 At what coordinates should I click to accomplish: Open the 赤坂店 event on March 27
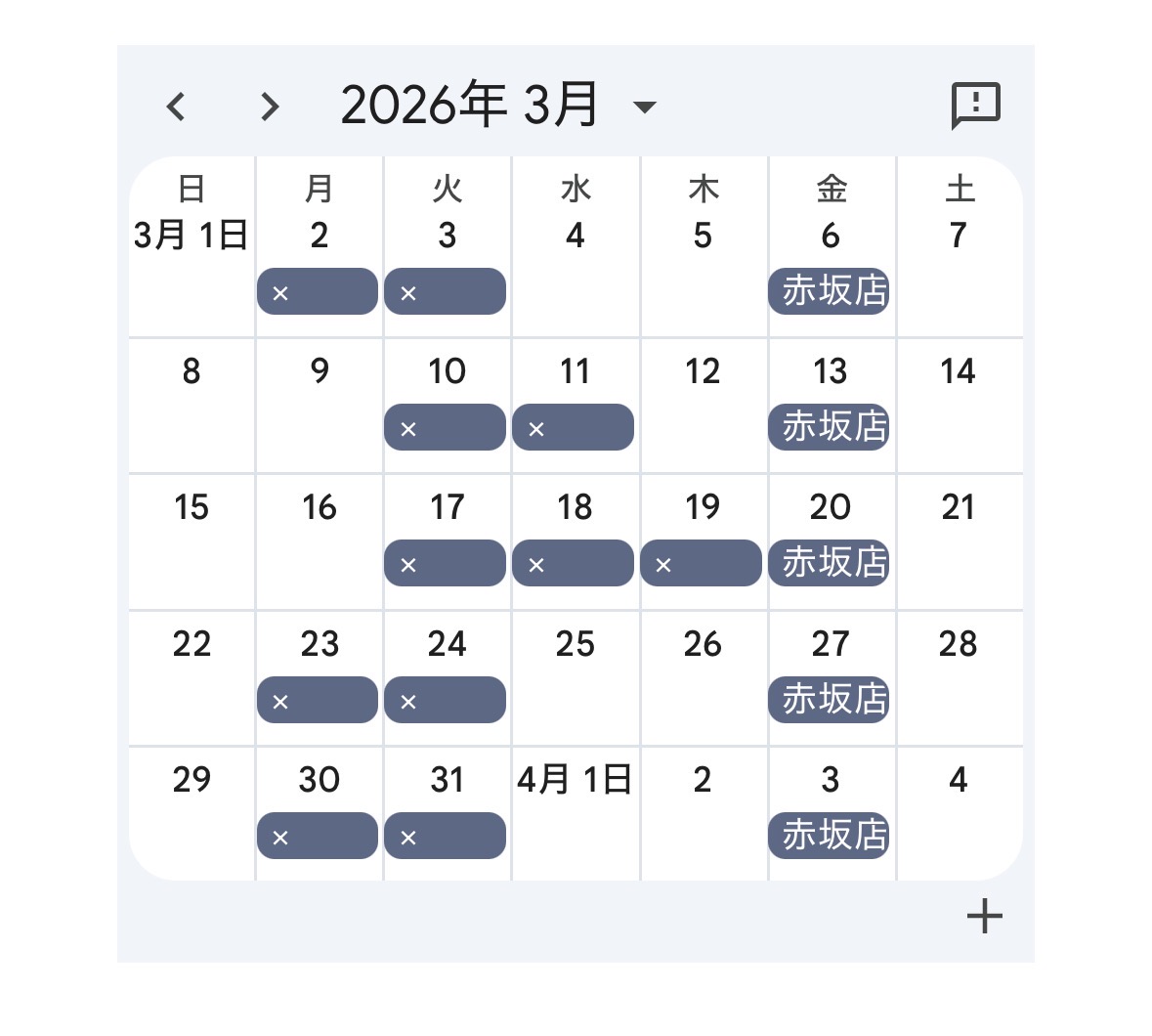click(x=830, y=700)
